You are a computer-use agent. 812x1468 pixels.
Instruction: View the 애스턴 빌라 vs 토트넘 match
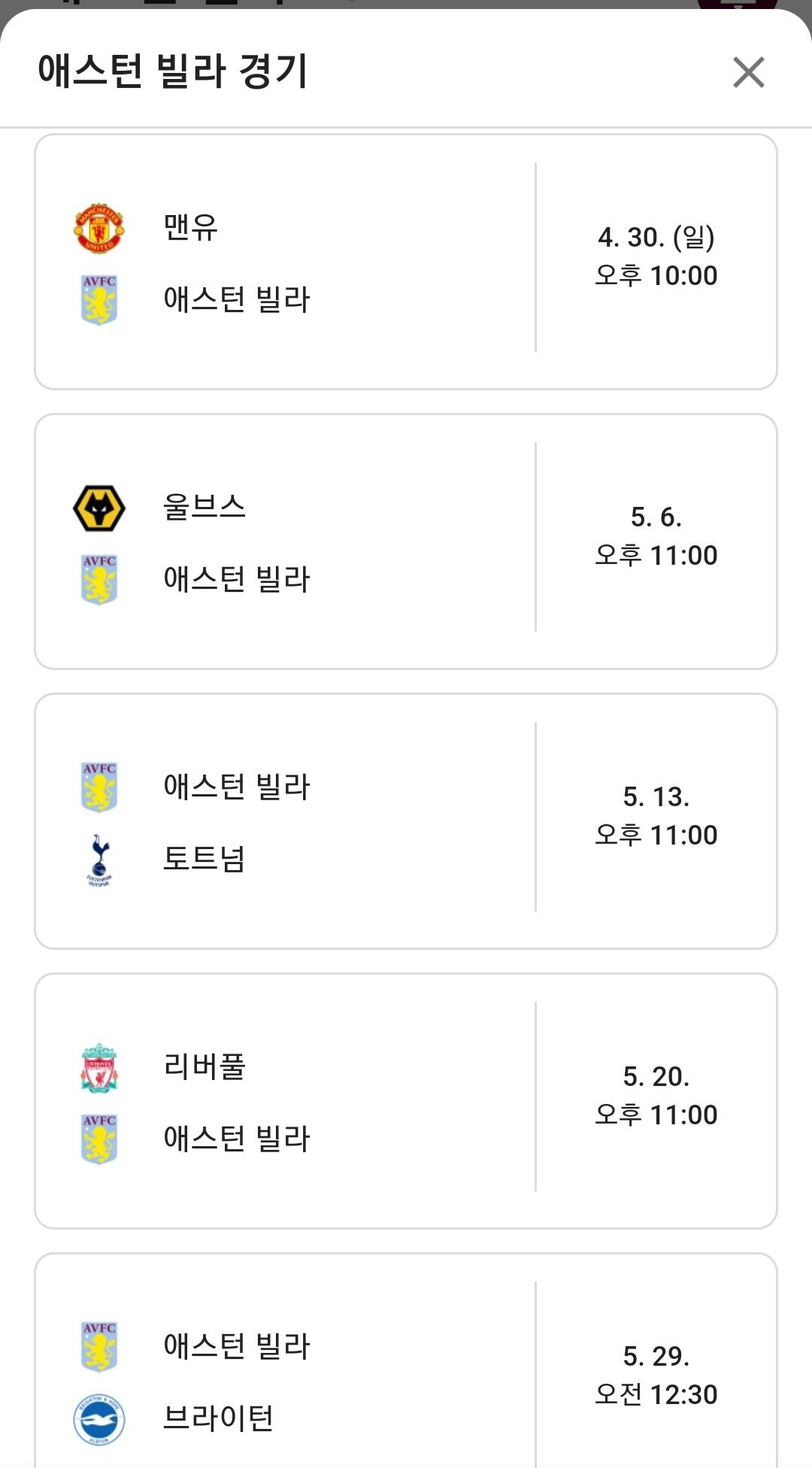[x=406, y=821]
